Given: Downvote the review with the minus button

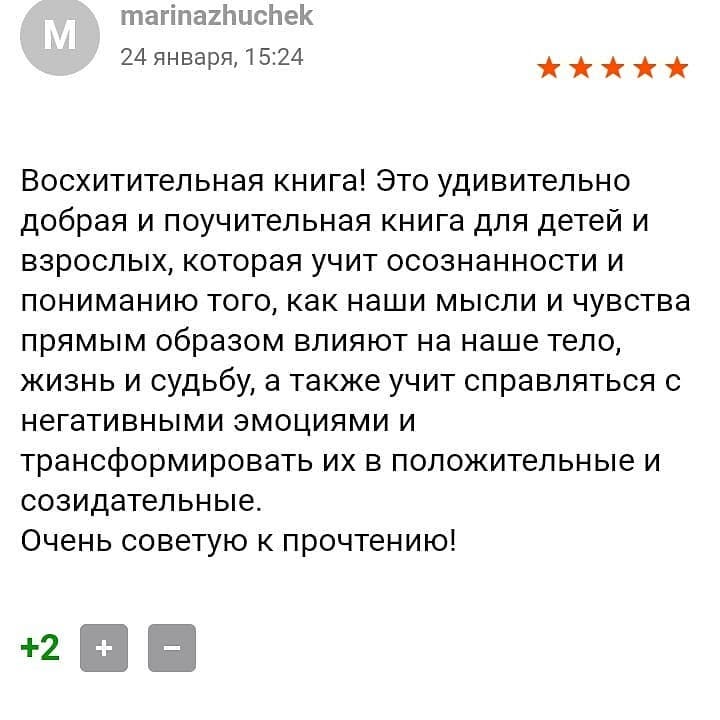Looking at the screenshot, I should 171,647.
